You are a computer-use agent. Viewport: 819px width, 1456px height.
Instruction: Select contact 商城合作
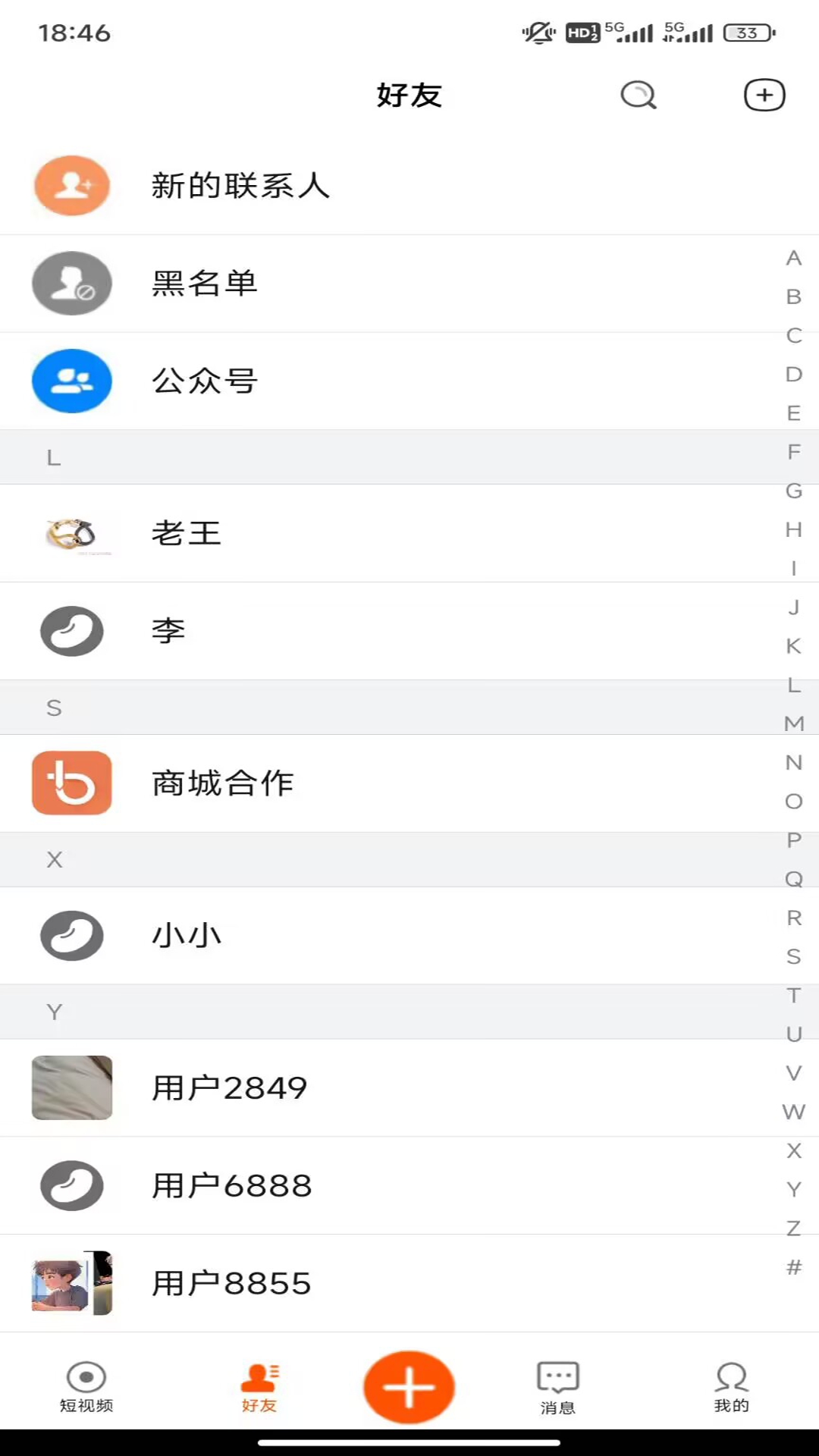(x=303, y=783)
